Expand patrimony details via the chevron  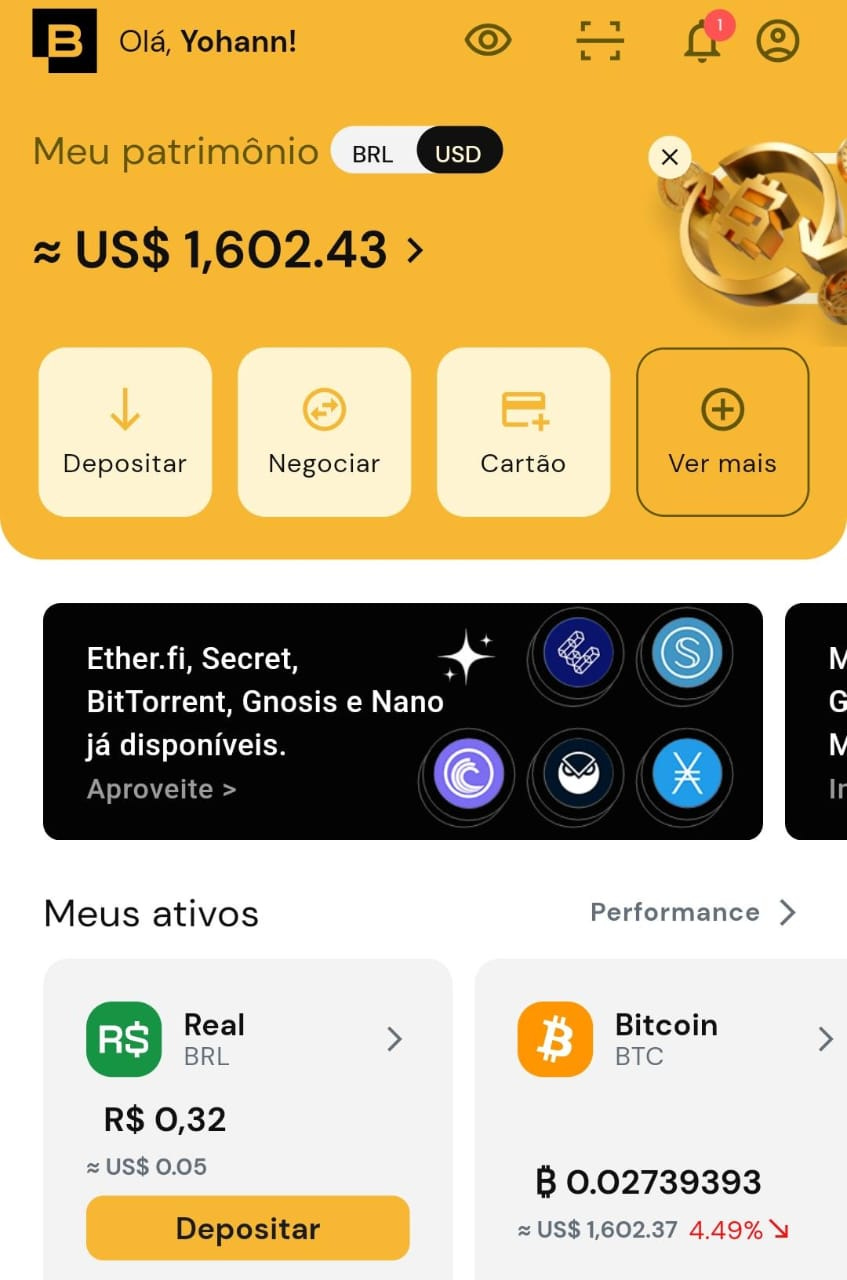coord(416,250)
